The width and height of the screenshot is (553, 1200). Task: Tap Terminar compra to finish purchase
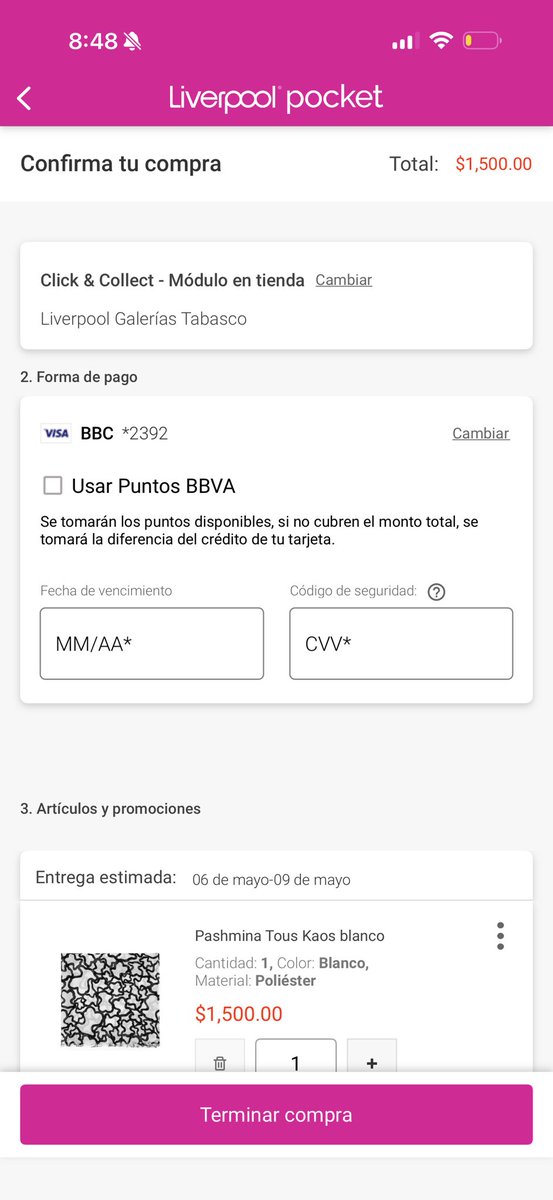[276, 1115]
